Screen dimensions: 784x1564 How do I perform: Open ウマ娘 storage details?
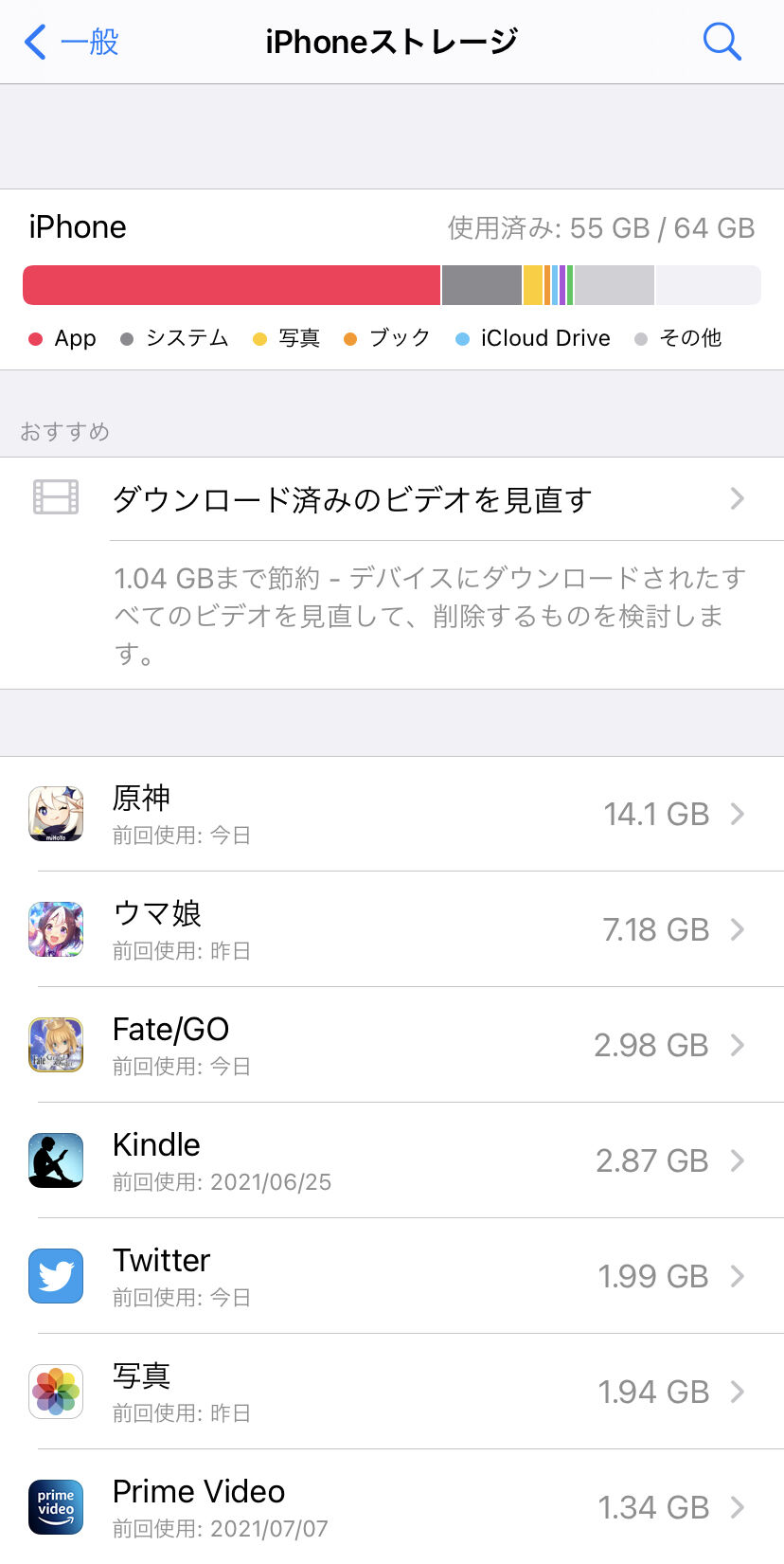[x=392, y=929]
